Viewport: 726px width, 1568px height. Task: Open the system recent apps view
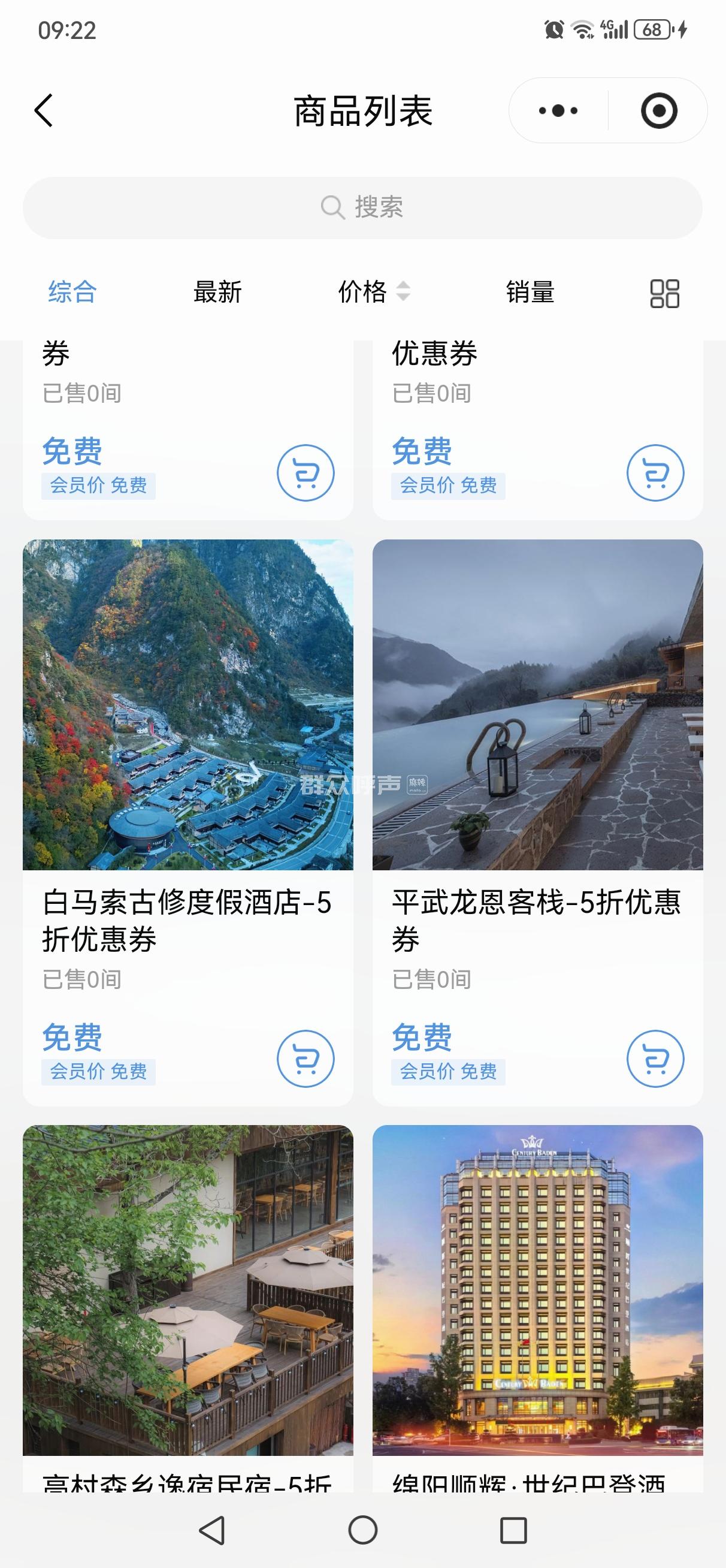pyautogui.click(x=513, y=1530)
